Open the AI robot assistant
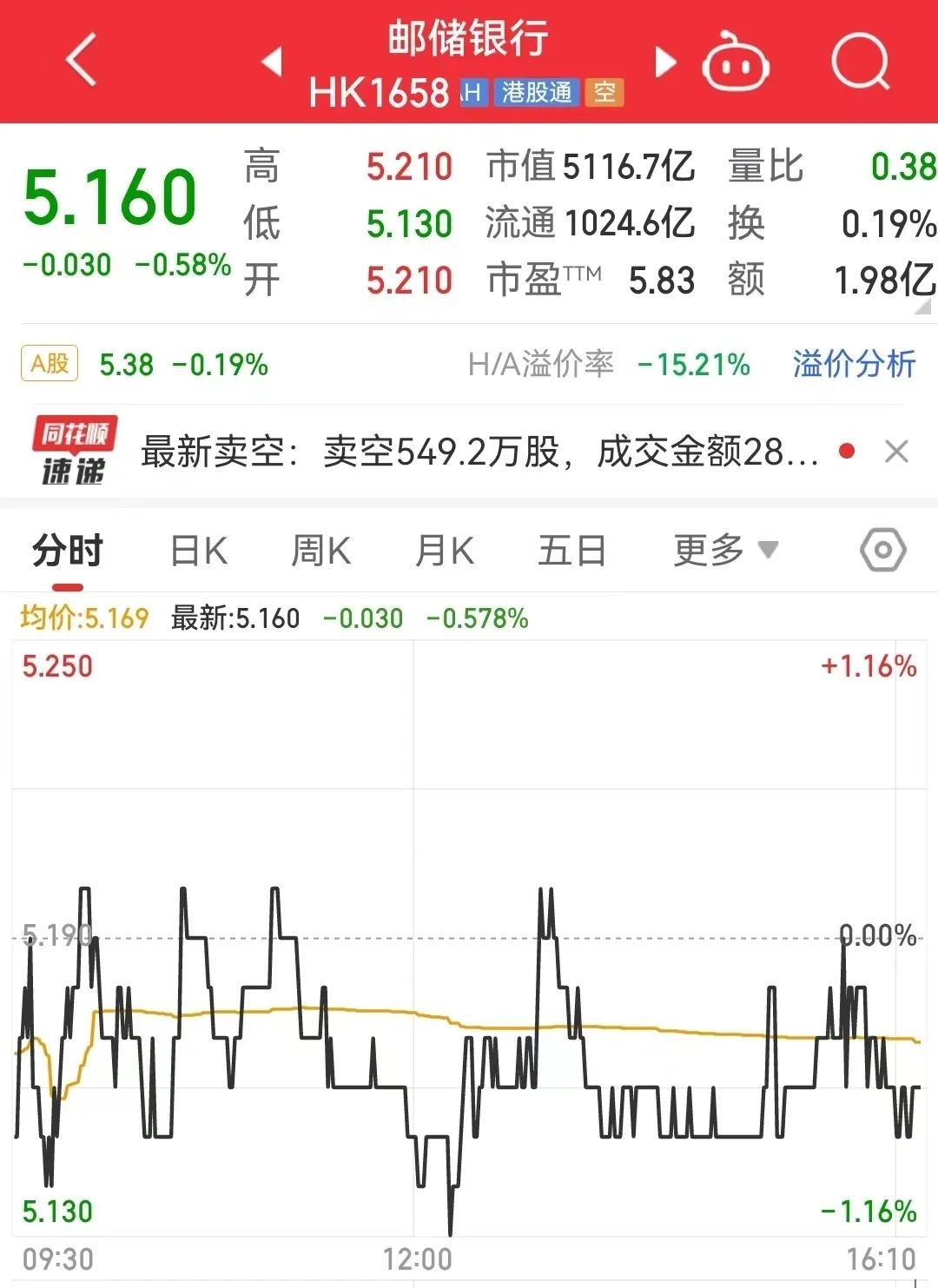 [735, 63]
